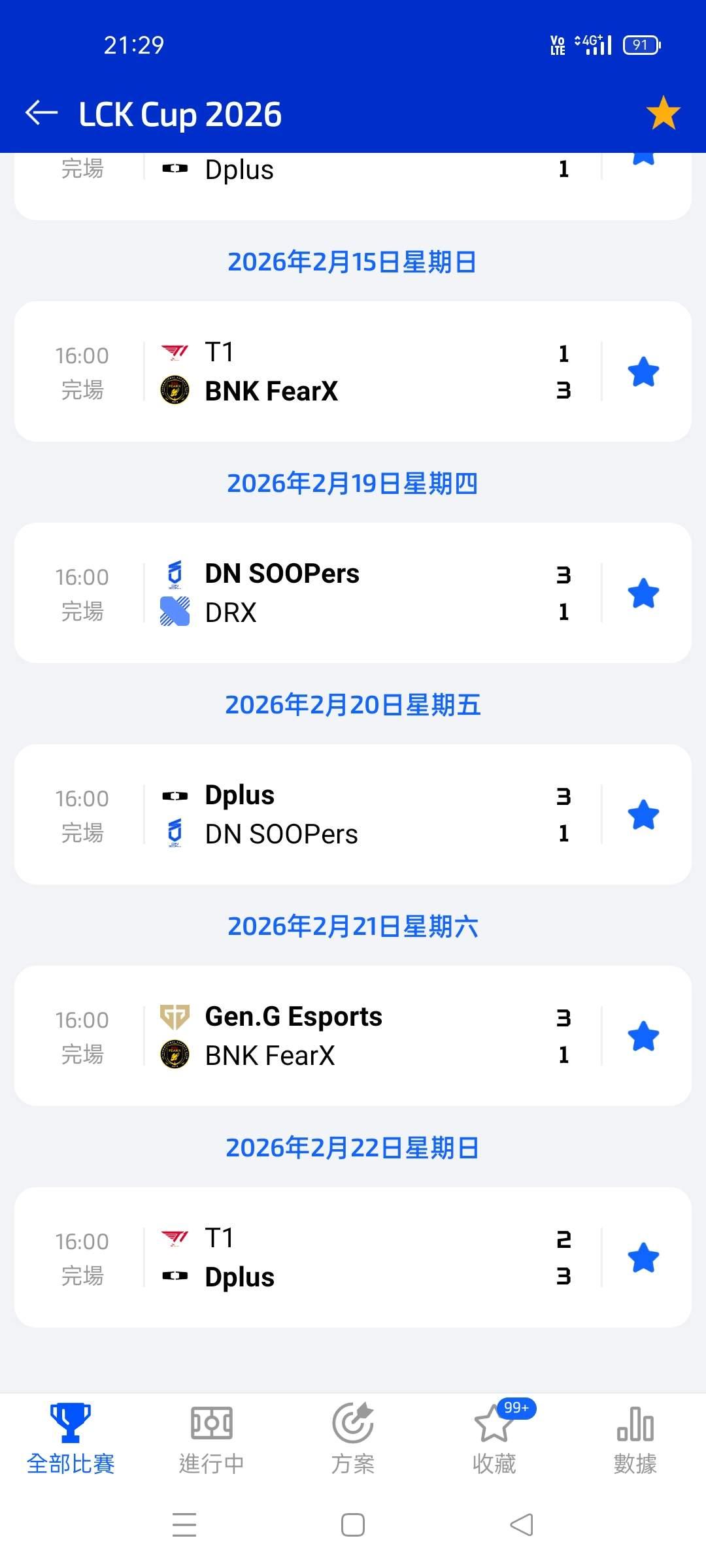Open the 數據 tab
The image size is (706, 1568).
click(x=635, y=1439)
